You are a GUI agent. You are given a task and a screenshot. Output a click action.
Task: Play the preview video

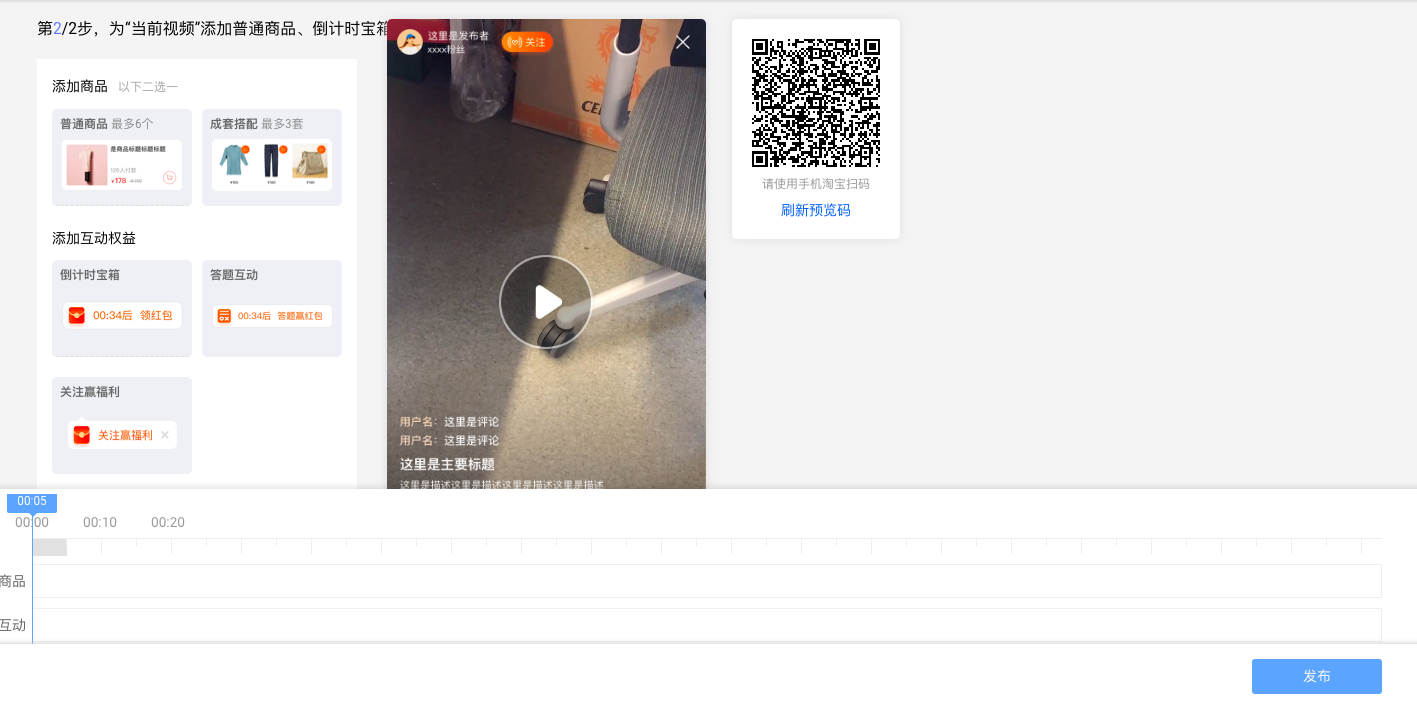546,301
